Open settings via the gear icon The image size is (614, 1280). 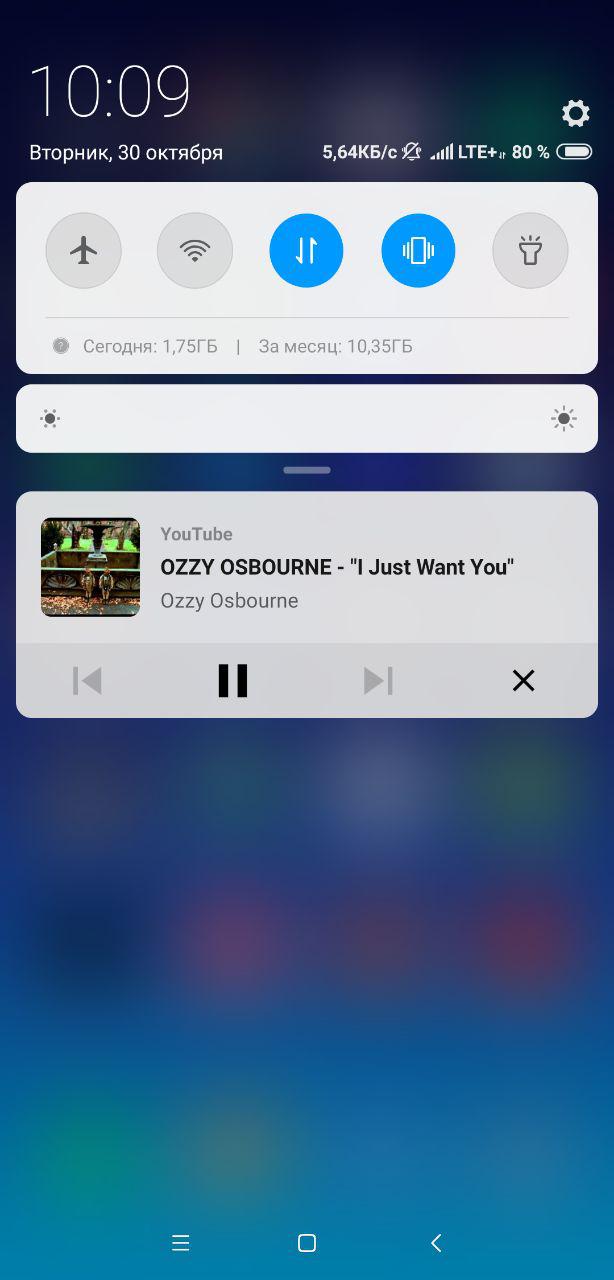point(576,113)
